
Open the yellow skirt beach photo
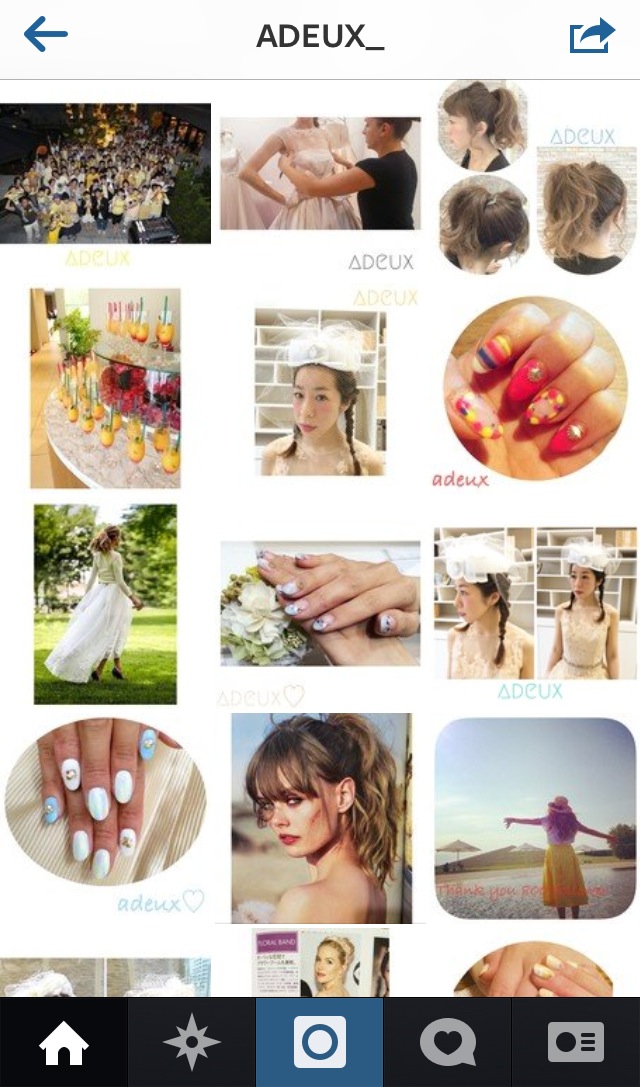tap(535, 817)
